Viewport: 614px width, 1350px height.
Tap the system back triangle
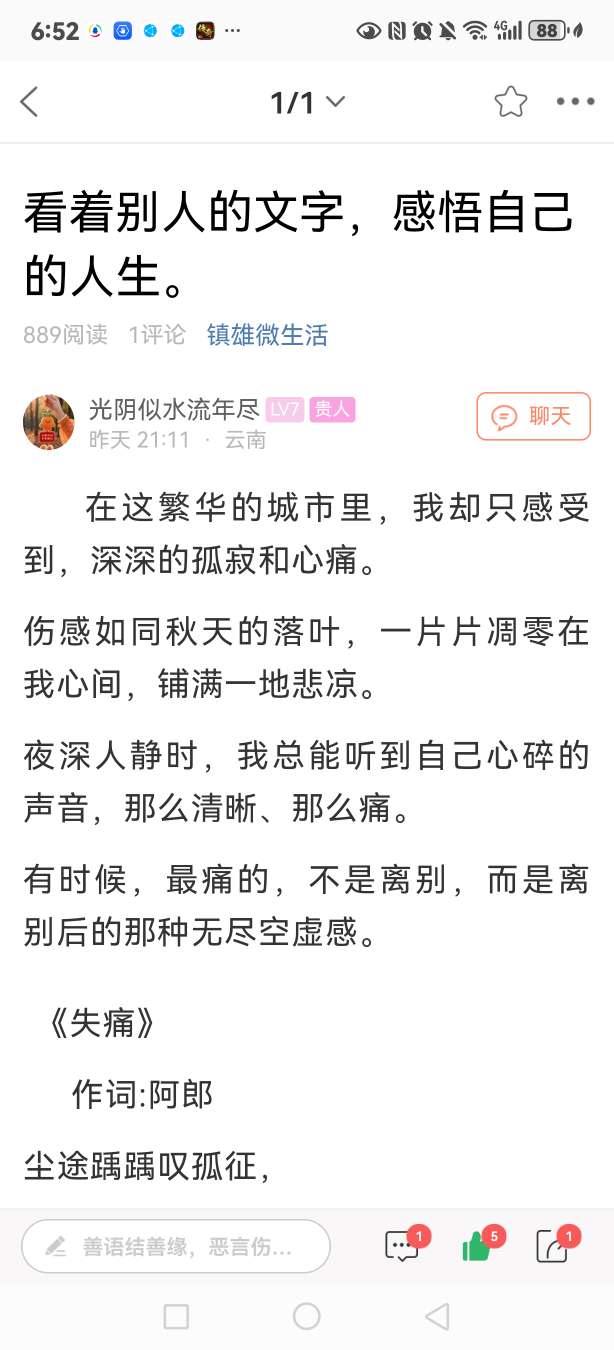(x=437, y=1316)
